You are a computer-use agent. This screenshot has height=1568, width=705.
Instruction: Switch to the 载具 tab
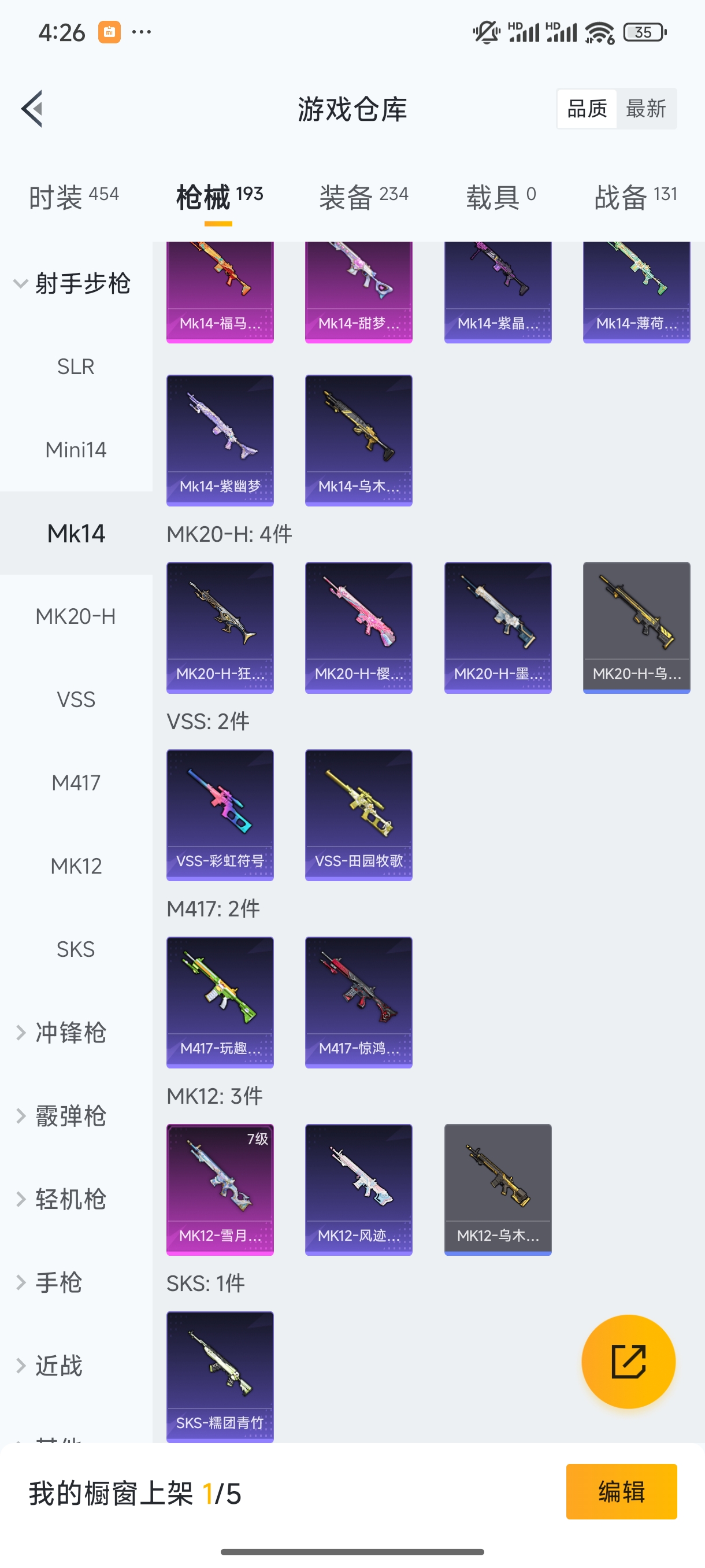(x=500, y=197)
